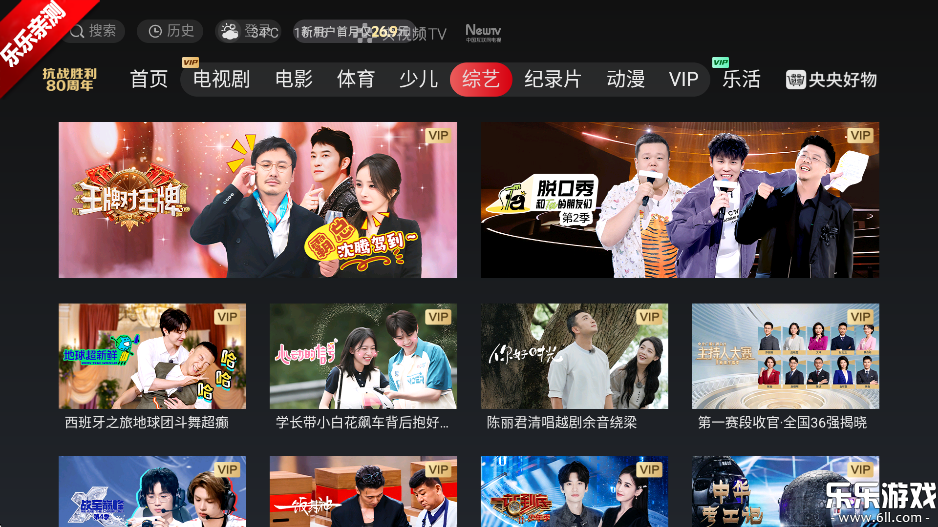Open the 王牌对王牌 banner
938x527 pixels.
pyautogui.click(x=257, y=200)
